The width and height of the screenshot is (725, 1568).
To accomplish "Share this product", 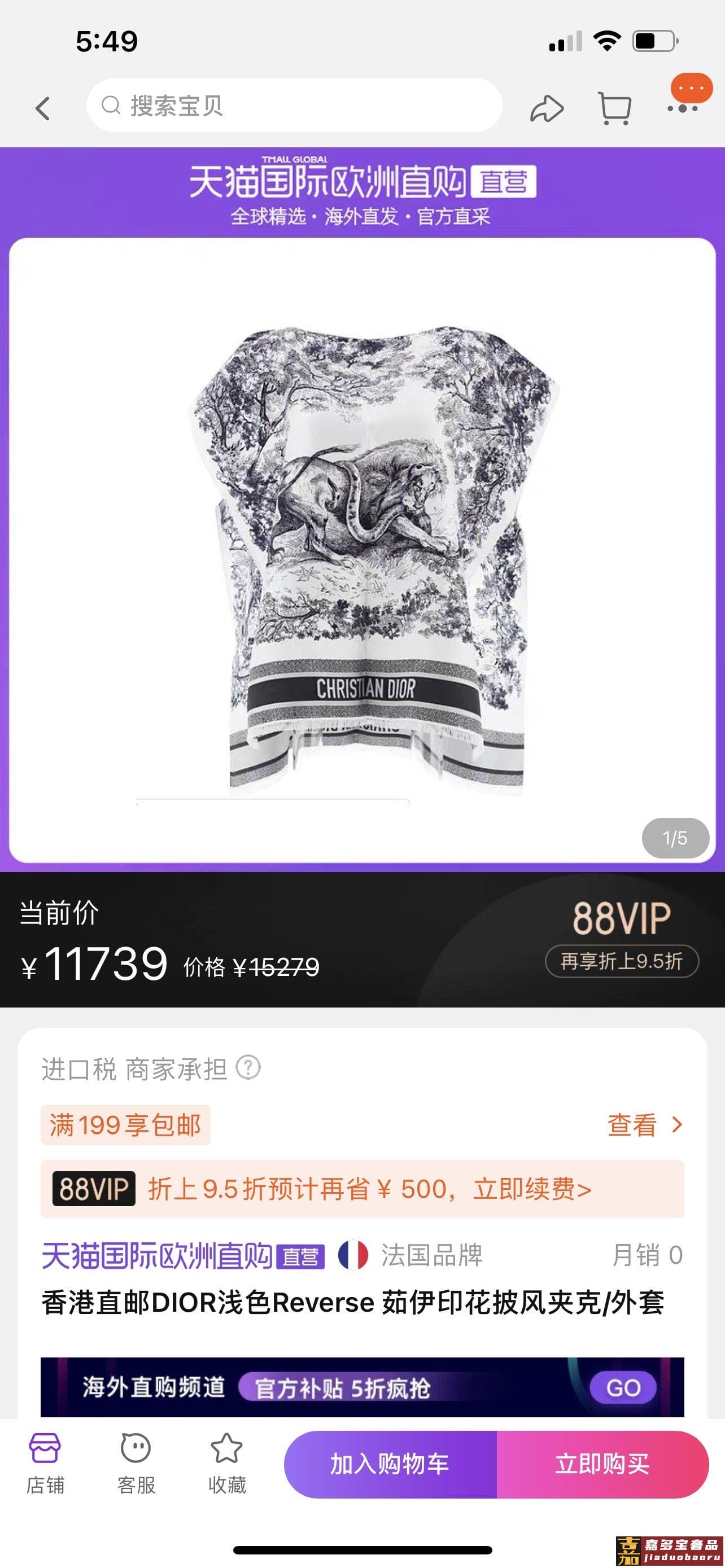I will point(546,109).
